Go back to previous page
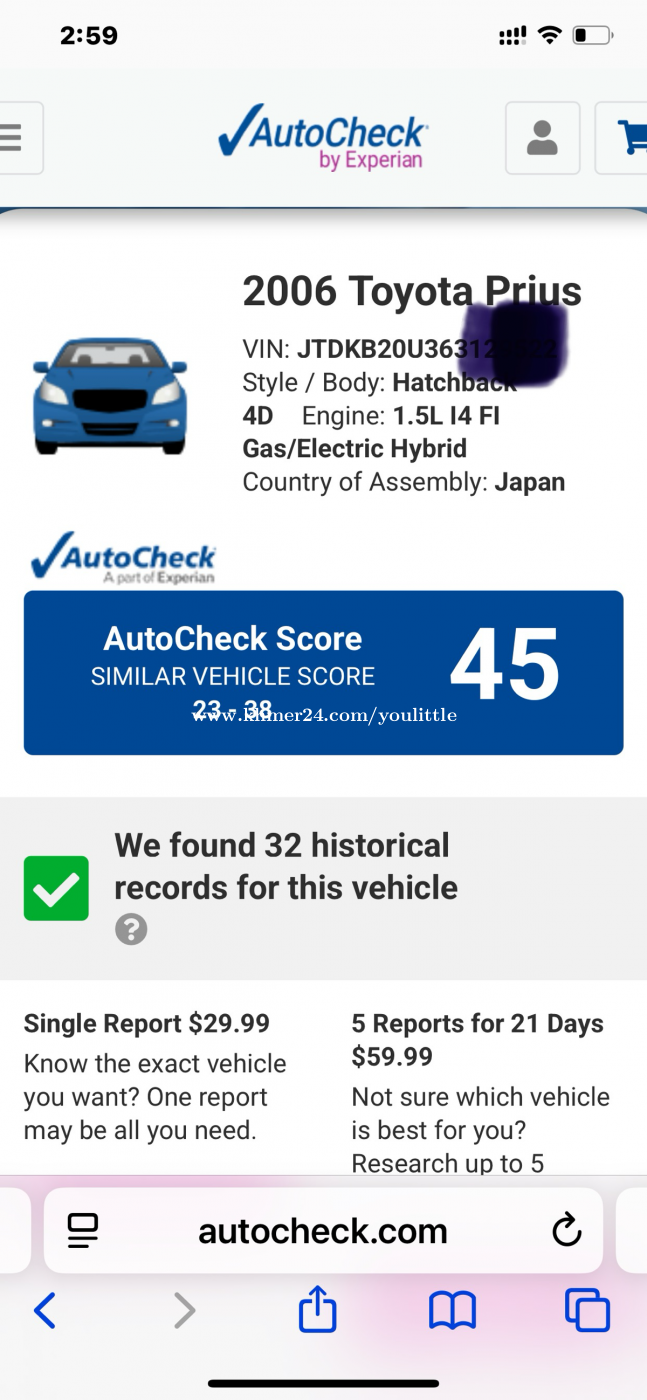647x1400 pixels. click(x=45, y=1310)
